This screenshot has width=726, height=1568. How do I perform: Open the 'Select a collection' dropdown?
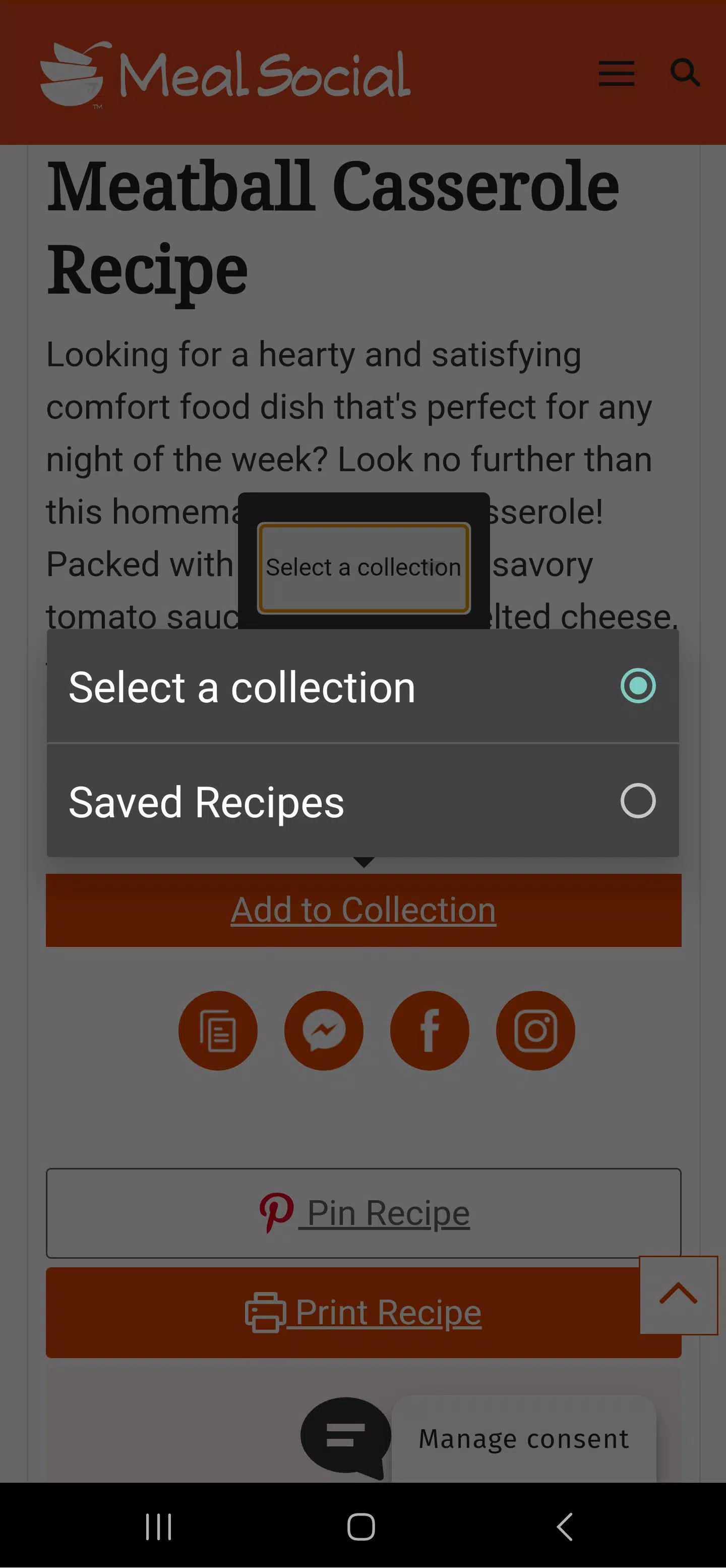(364, 567)
